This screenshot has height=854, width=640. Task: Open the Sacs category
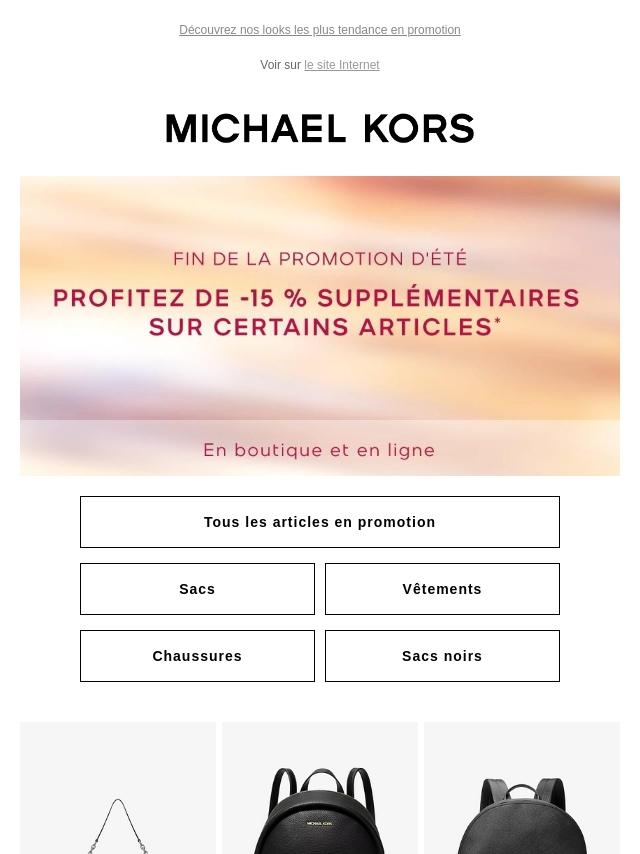[197, 589]
